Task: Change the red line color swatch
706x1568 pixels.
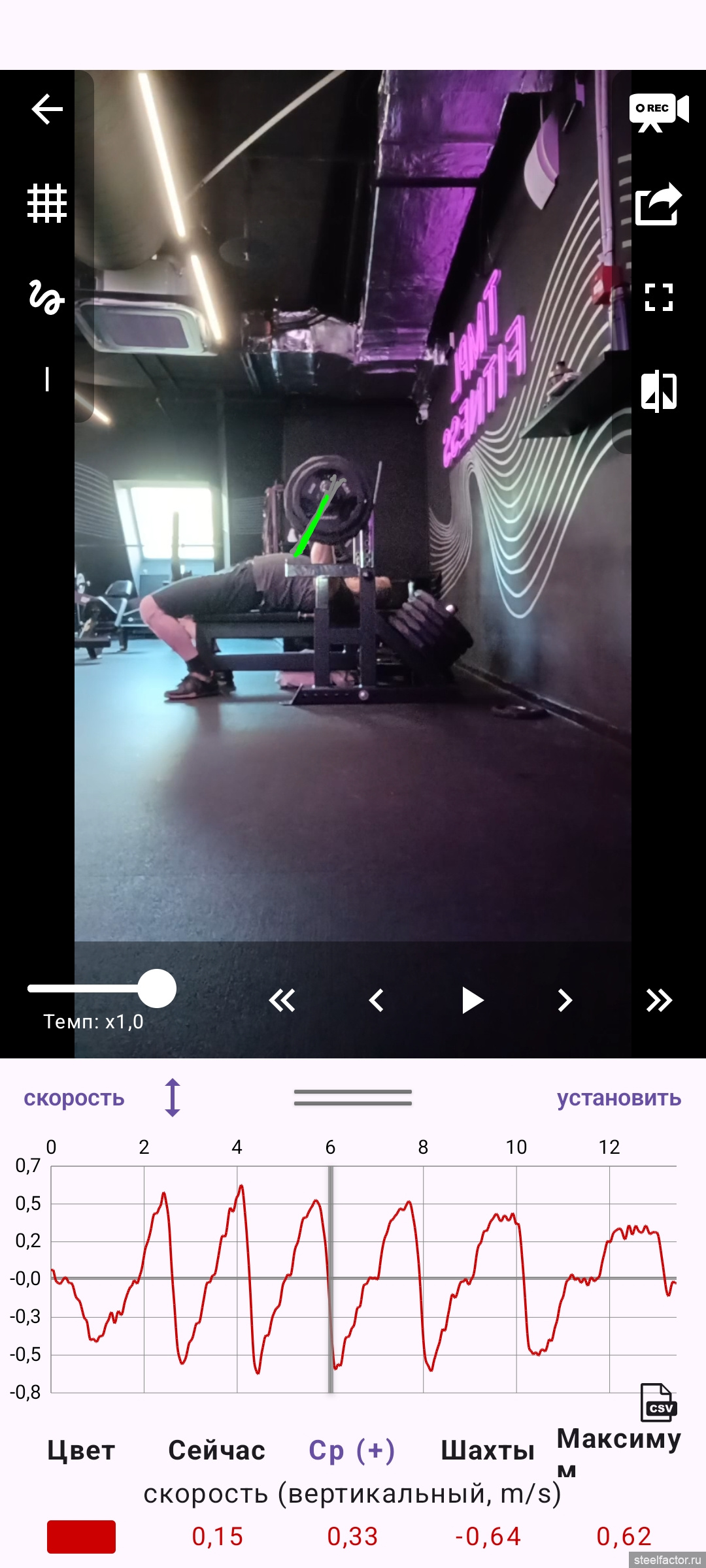Action: [x=81, y=1537]
